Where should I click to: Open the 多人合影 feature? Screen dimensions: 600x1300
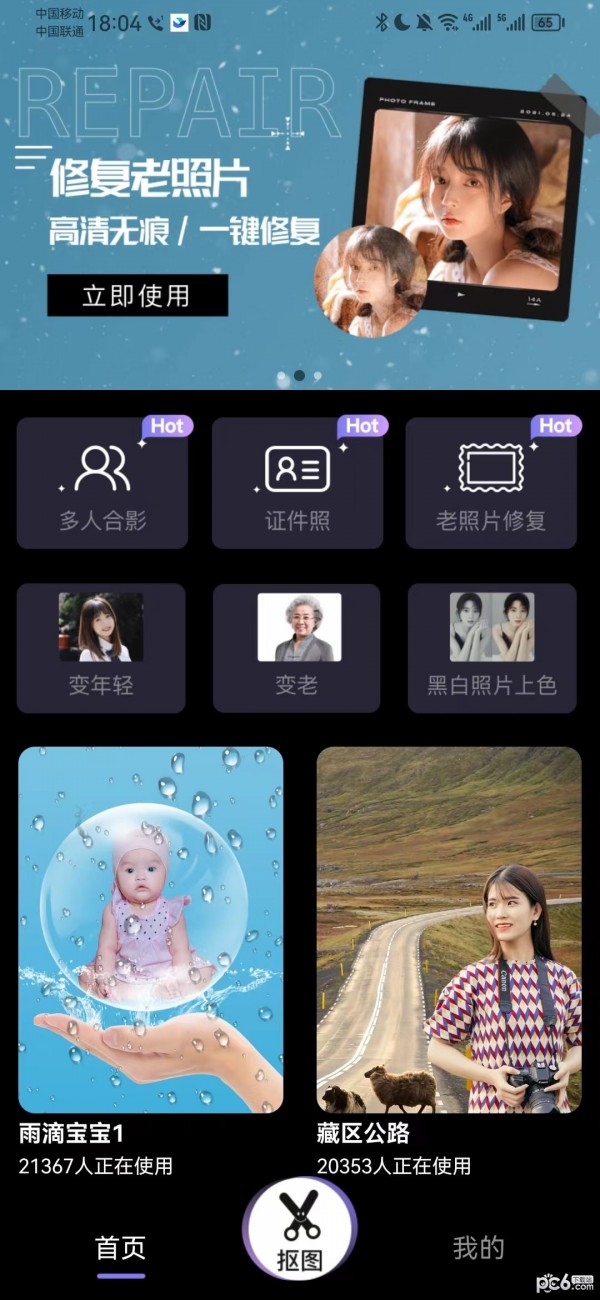point(103,485)
